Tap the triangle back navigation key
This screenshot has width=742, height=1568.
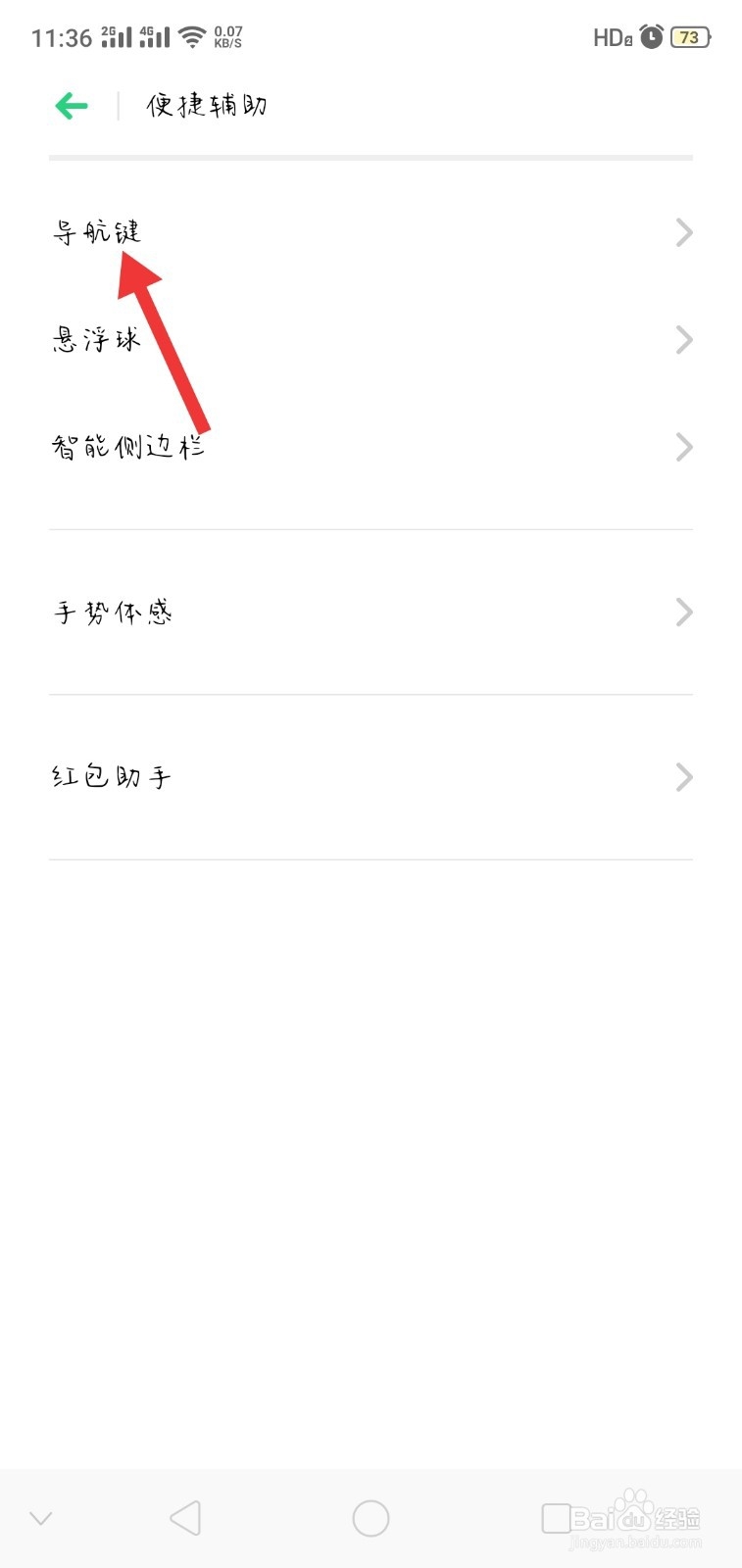point(185,1516)
